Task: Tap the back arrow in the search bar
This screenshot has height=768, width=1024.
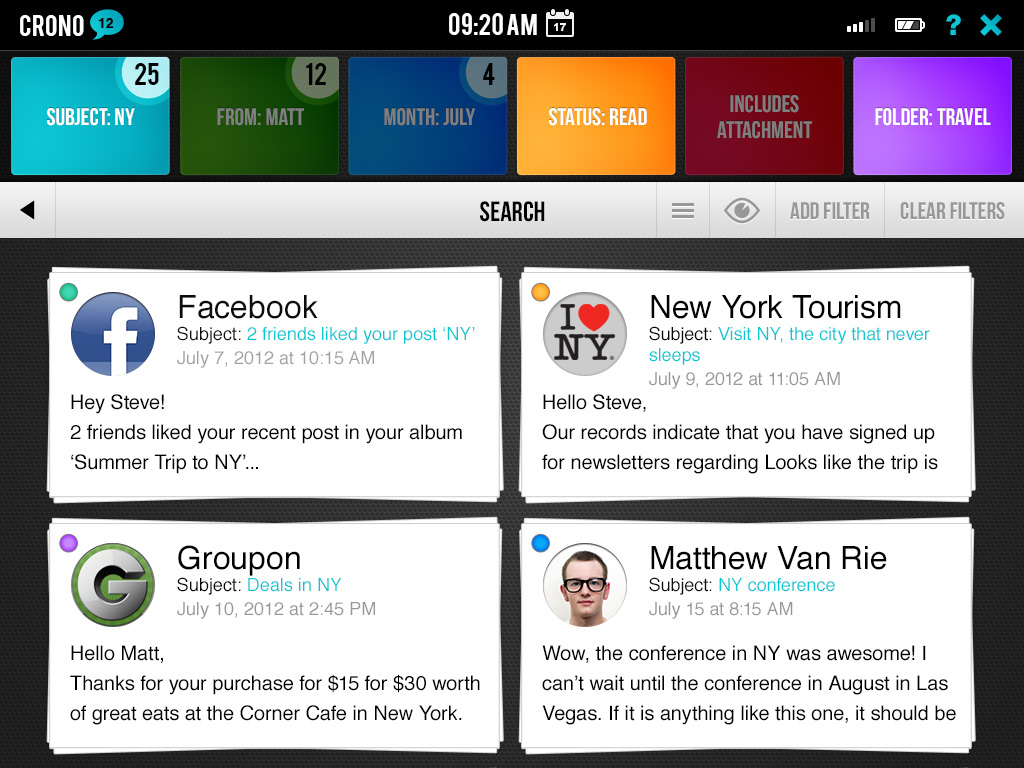Action: click(x=28, y=210)
